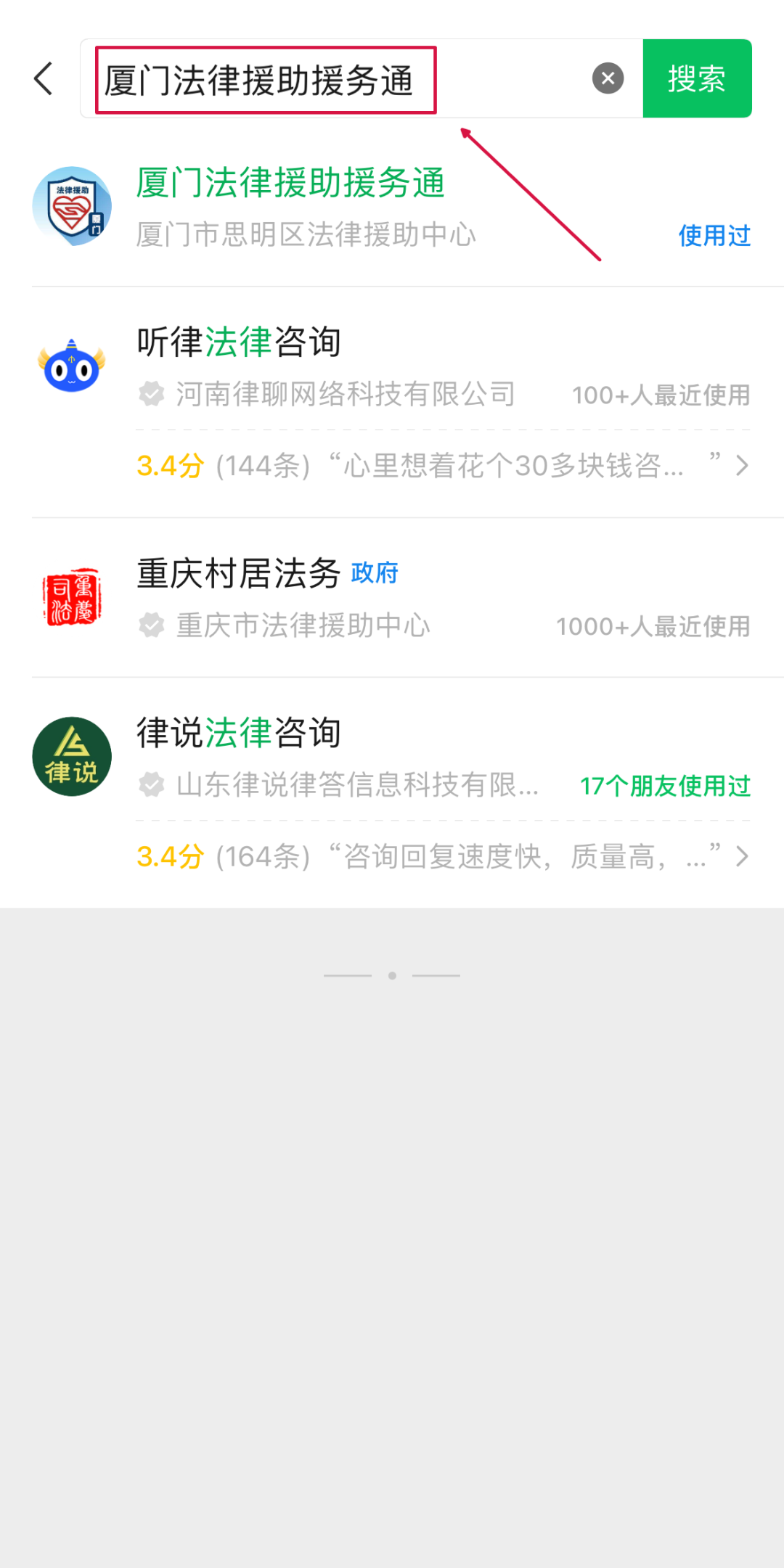Go back using the top-left arrow
This screenshot has width=784, height=1568.
click(x=44, y=78)
